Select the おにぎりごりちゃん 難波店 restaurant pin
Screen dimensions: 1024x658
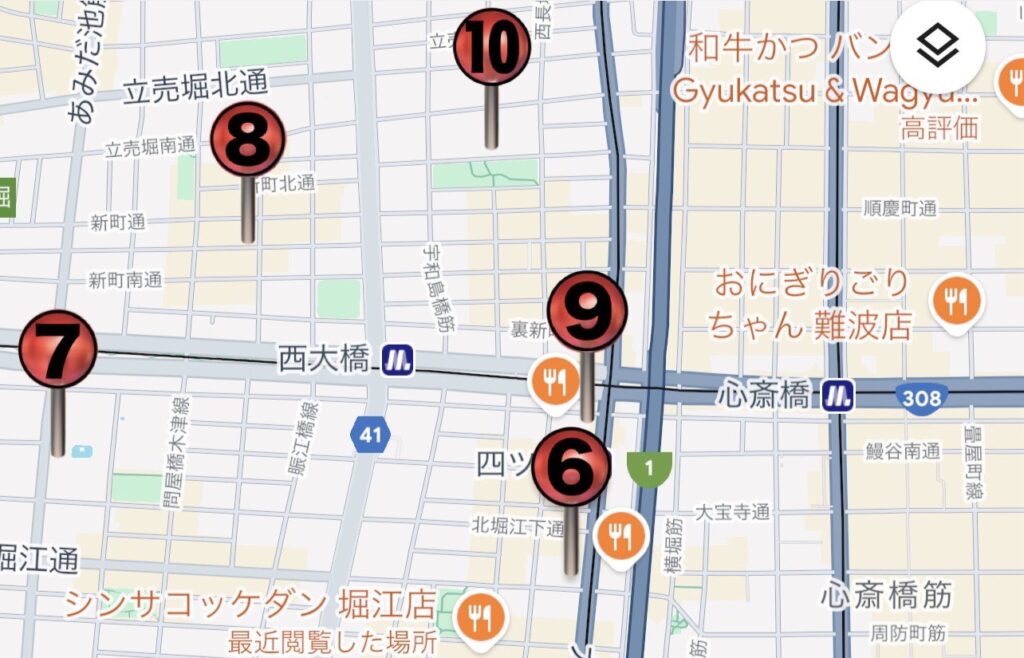point(957,303)
